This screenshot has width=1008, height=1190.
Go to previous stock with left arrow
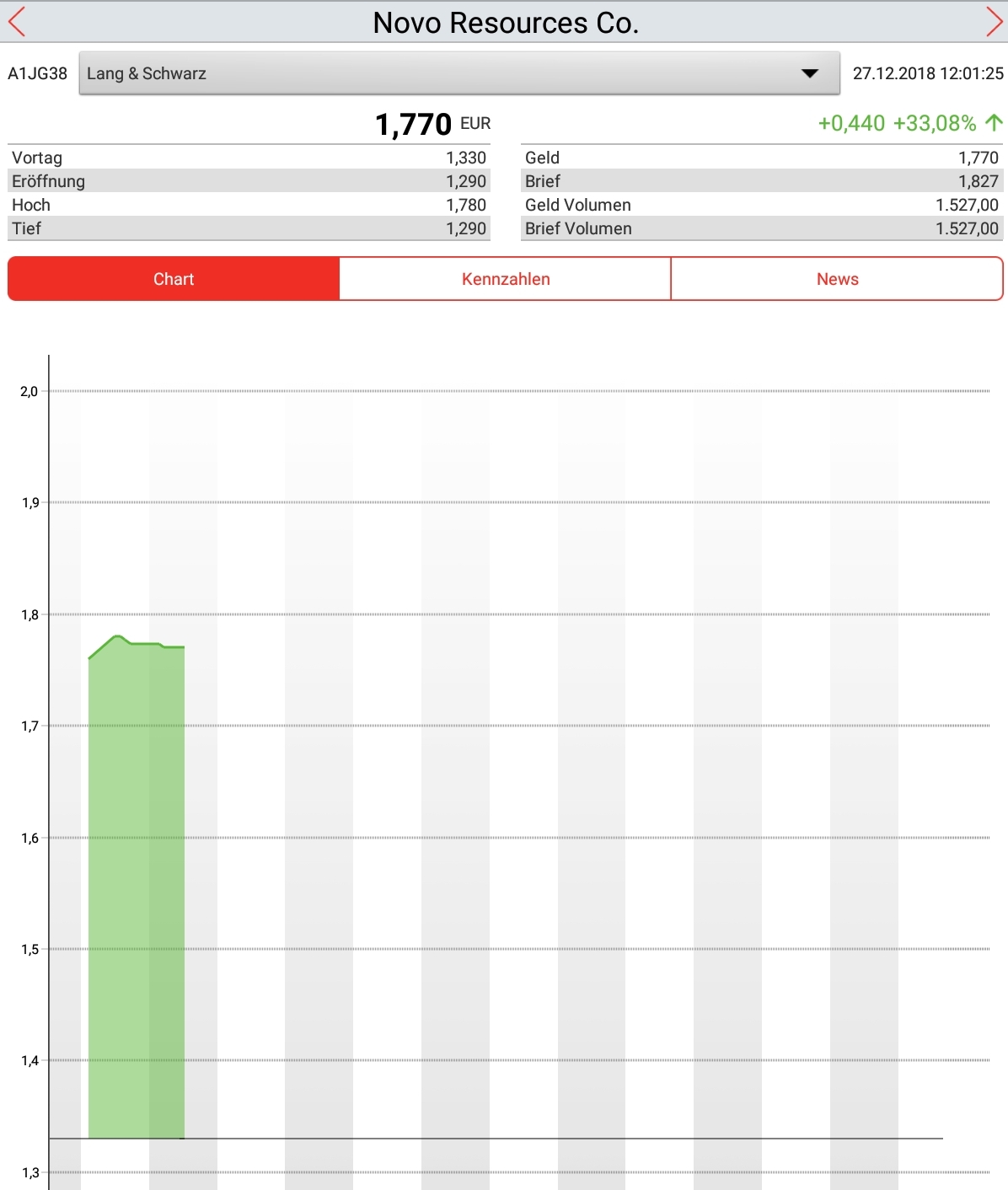[17, 22]
